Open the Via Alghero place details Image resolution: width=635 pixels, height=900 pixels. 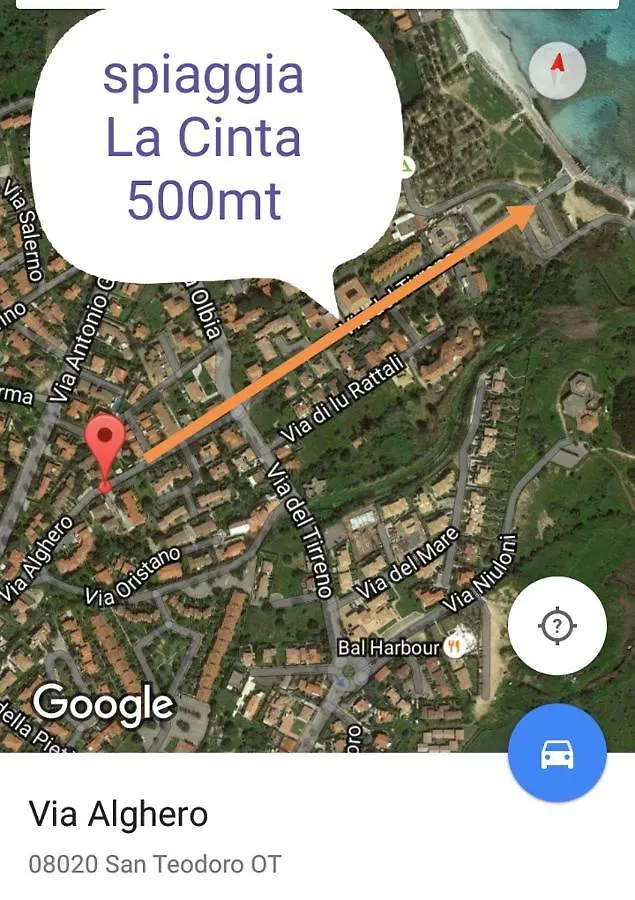[118, 814]
